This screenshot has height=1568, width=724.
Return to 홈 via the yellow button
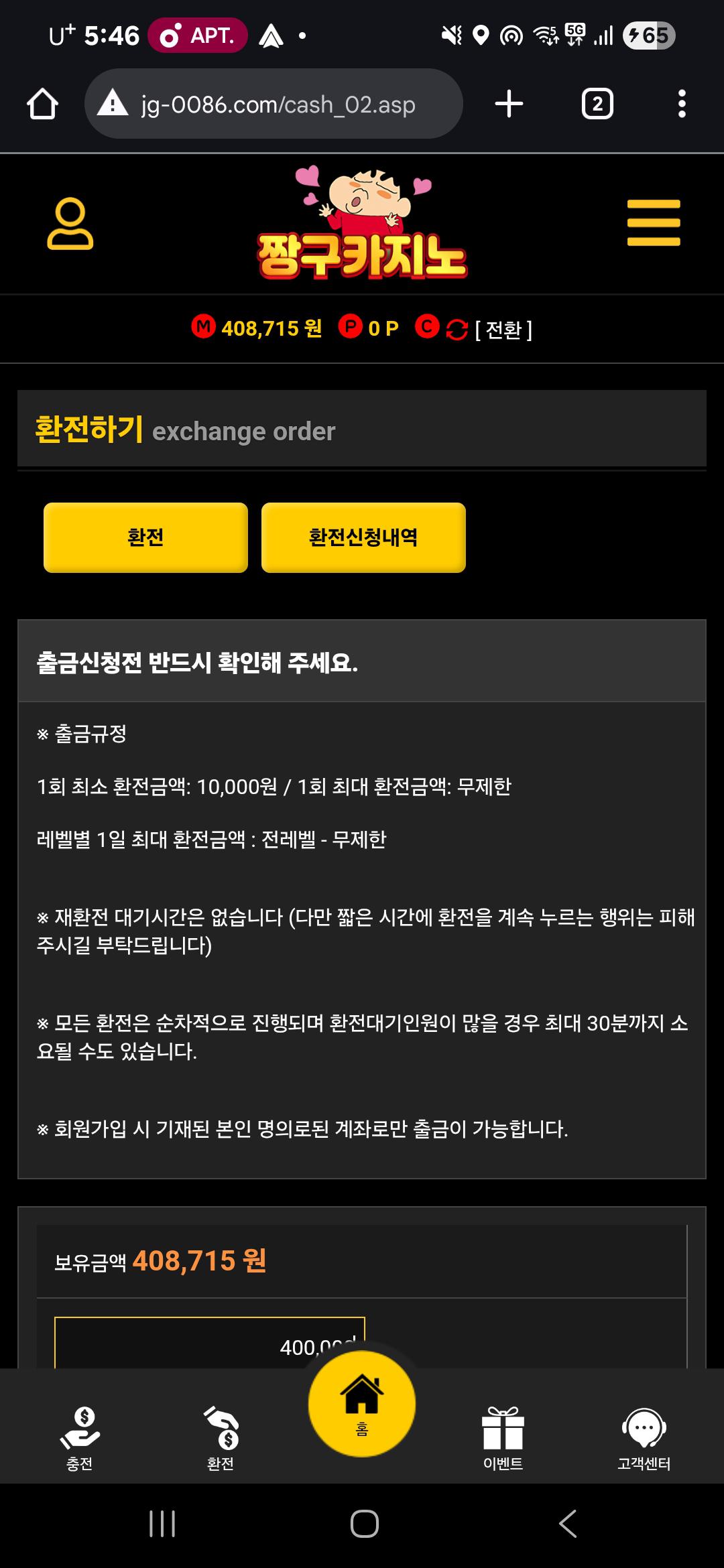[x=362, y=1403]
